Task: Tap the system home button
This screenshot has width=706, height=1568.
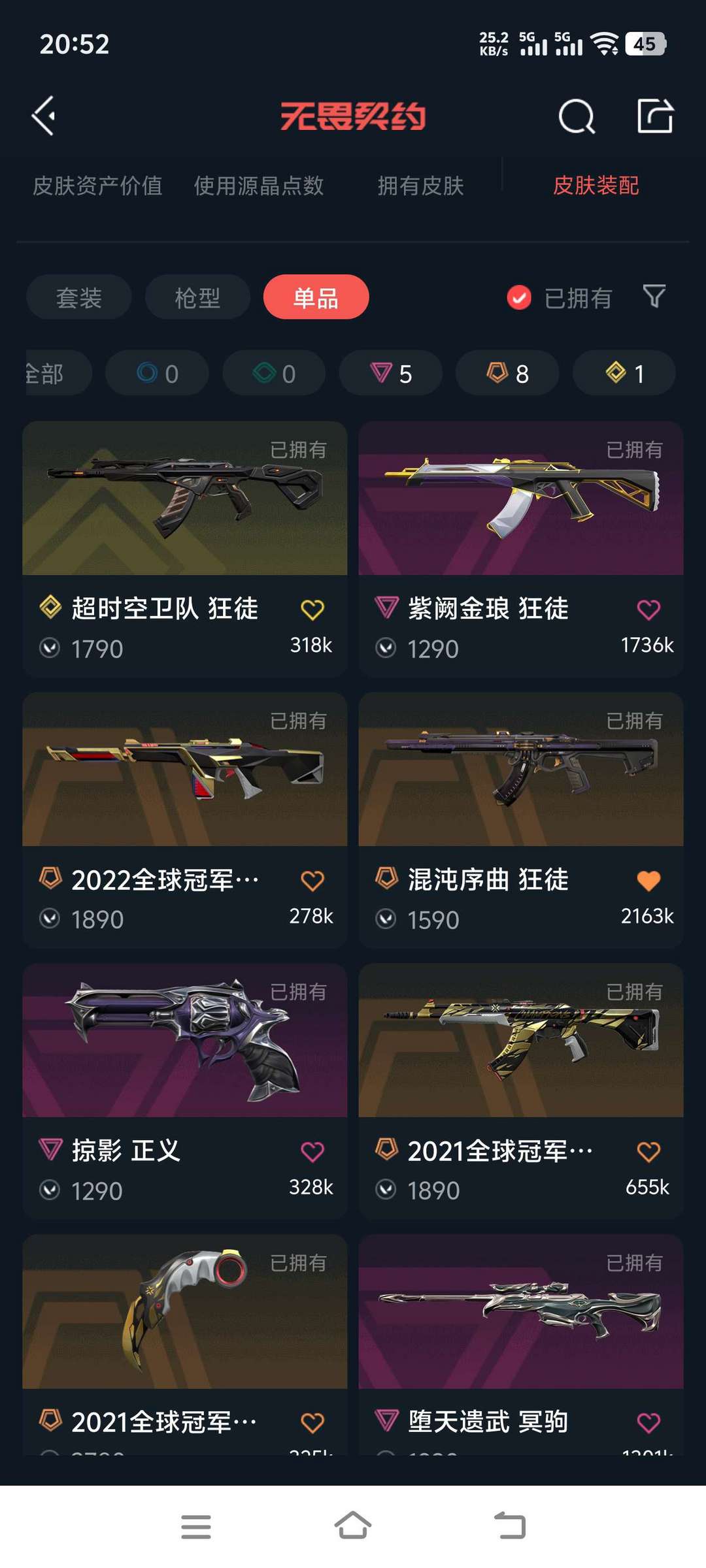Action: point(353,1526)
